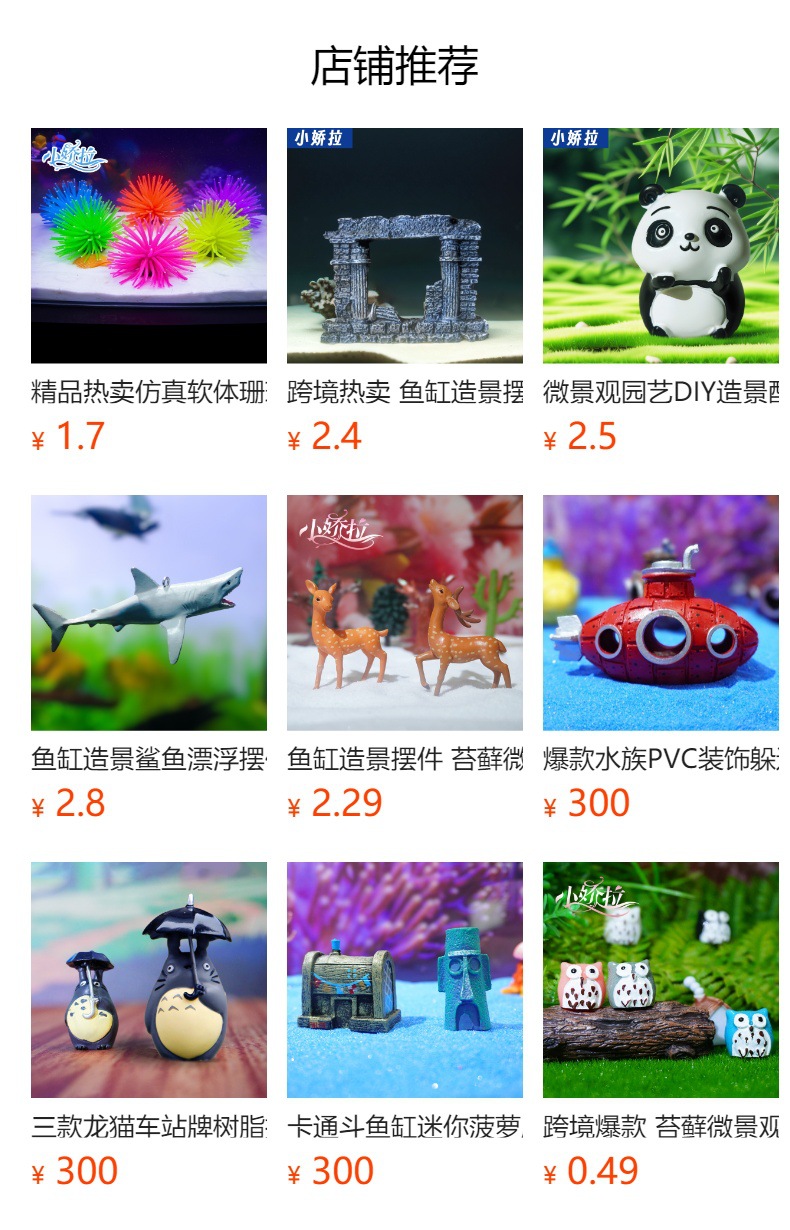Open the 跨境爆款 苔藓微景观 owl item
Screen dimensions: 790x1230
pyautogui.click(x=660, y=980)
